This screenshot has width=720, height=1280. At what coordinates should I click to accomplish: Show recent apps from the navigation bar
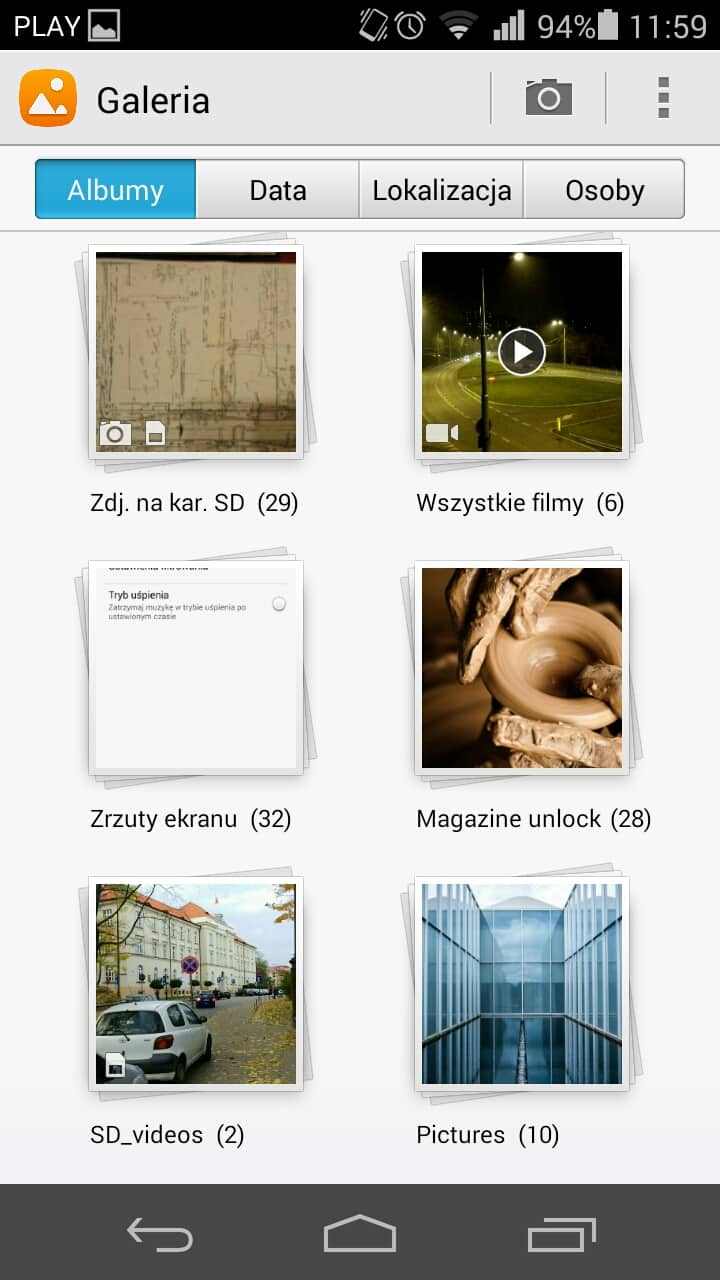coord(561,1234)
